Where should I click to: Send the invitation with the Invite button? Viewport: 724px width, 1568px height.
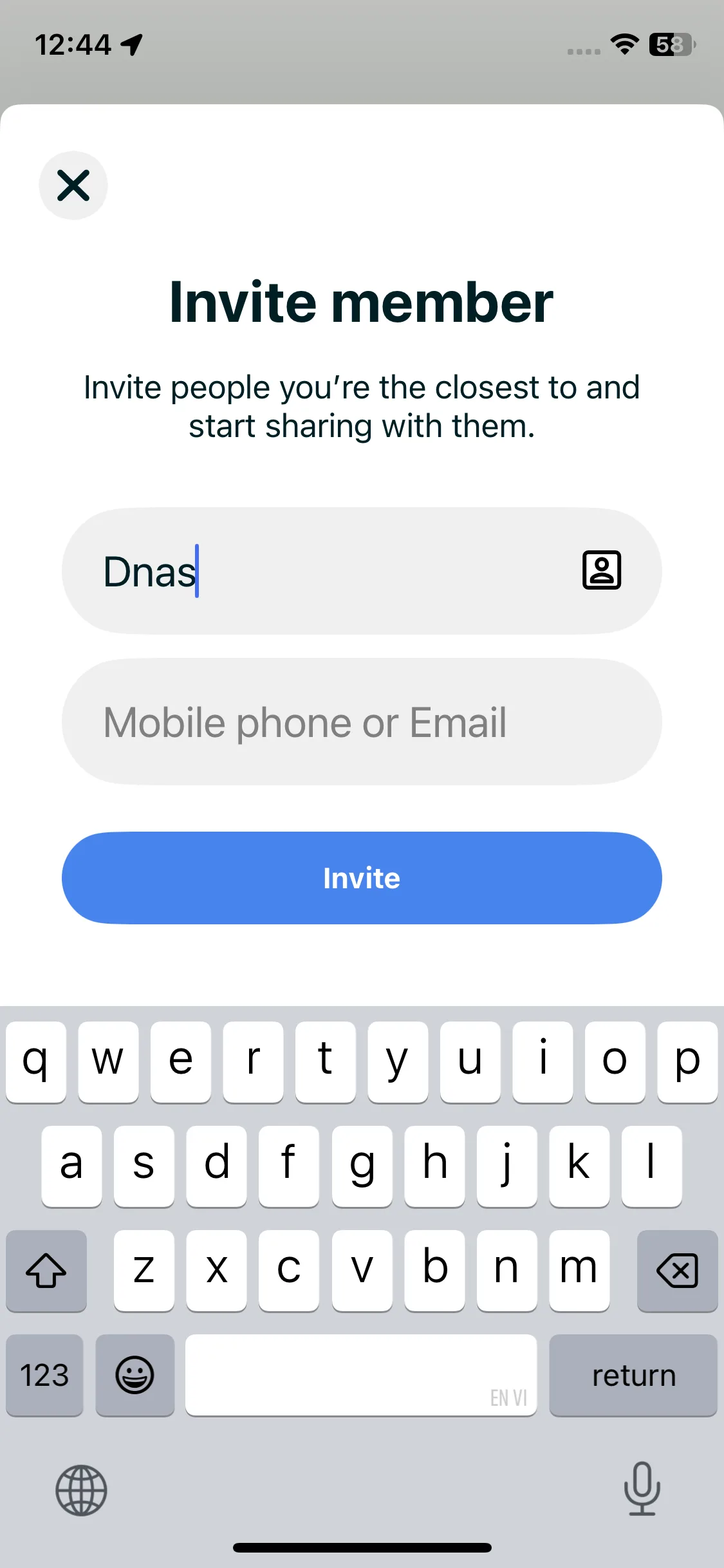362,878
